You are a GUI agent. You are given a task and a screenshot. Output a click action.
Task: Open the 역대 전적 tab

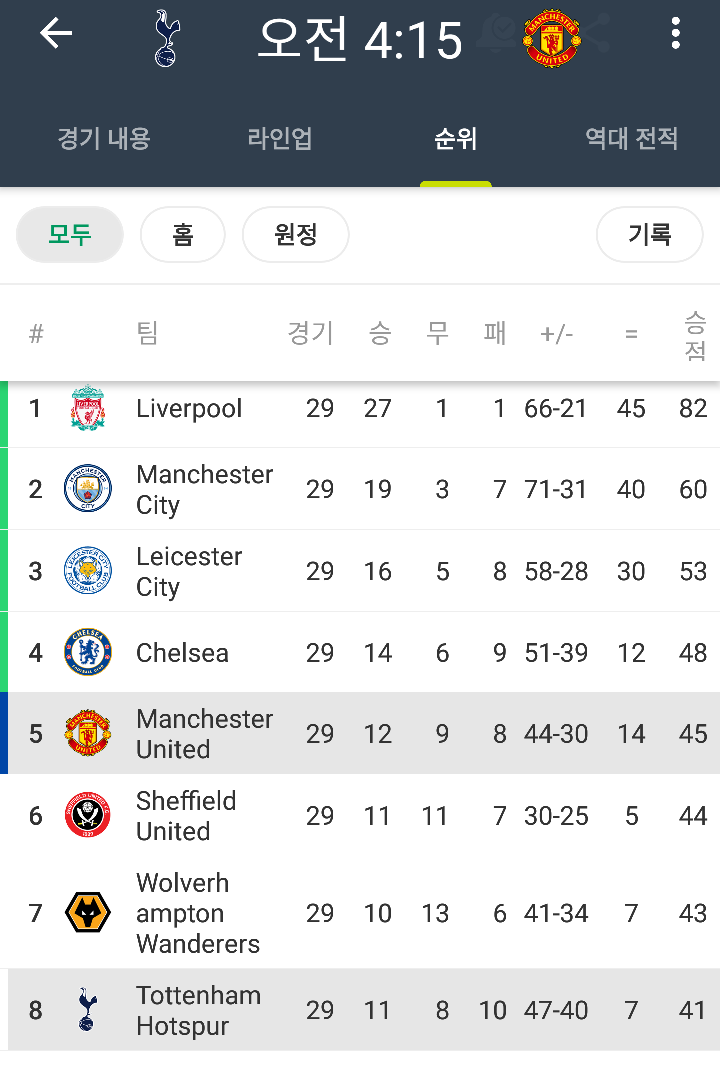pyautogui.click(x=632, y=139)
